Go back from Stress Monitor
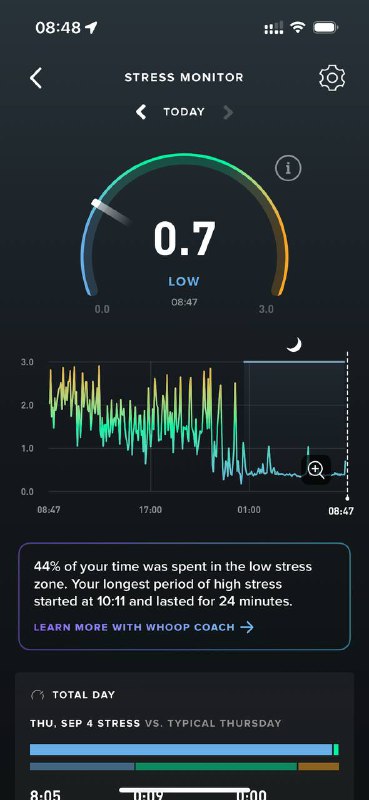369x800 pixels. pos(36,78)
